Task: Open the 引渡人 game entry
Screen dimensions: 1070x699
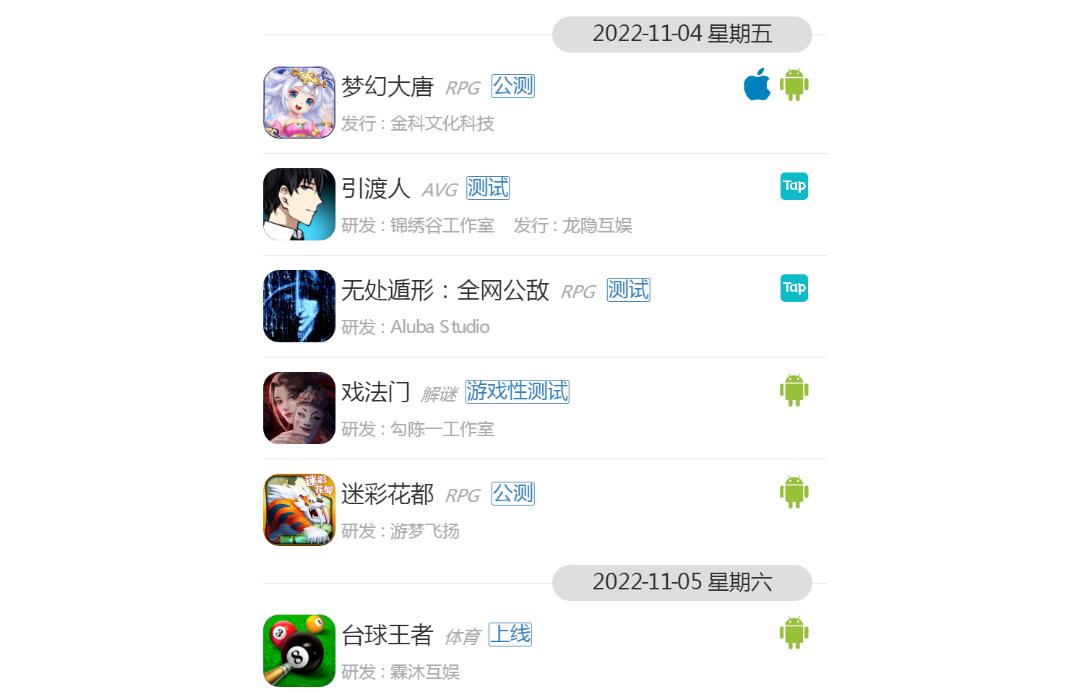Action: click(375, 188)
